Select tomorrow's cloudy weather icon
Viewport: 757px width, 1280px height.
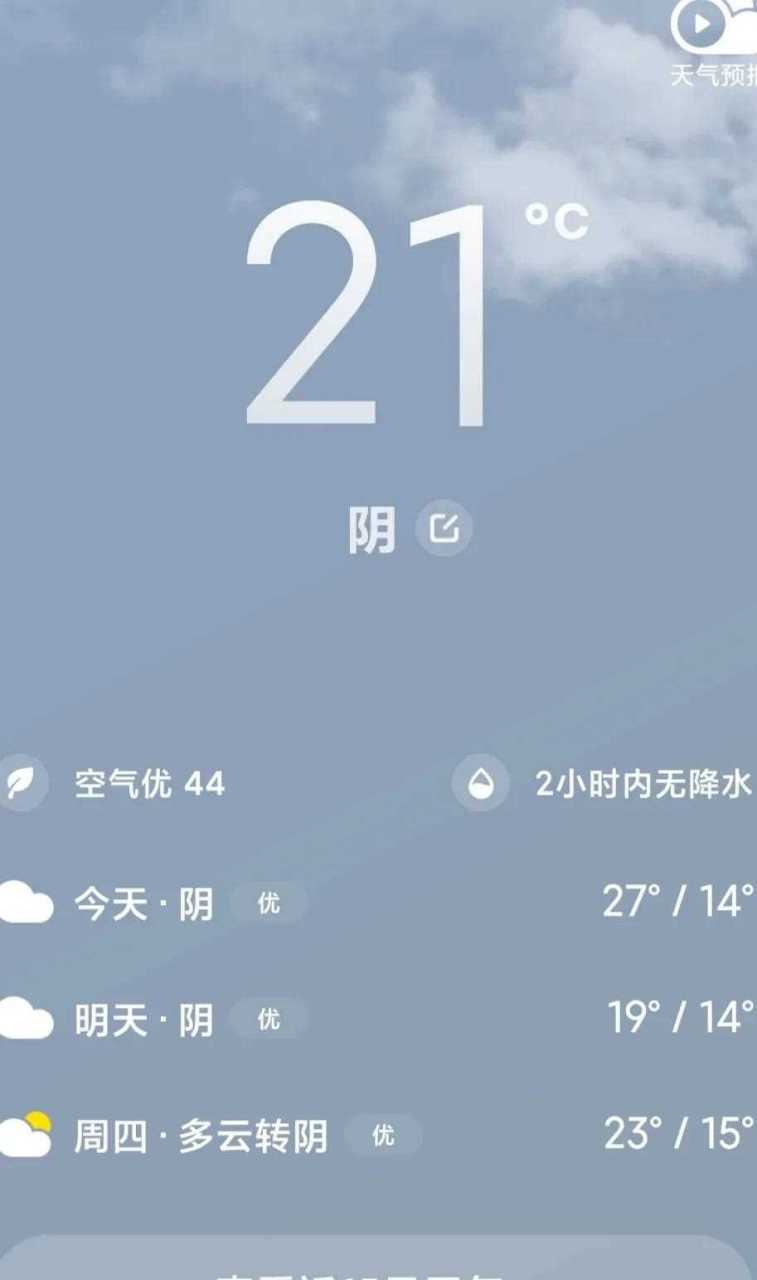point(25,1020)
